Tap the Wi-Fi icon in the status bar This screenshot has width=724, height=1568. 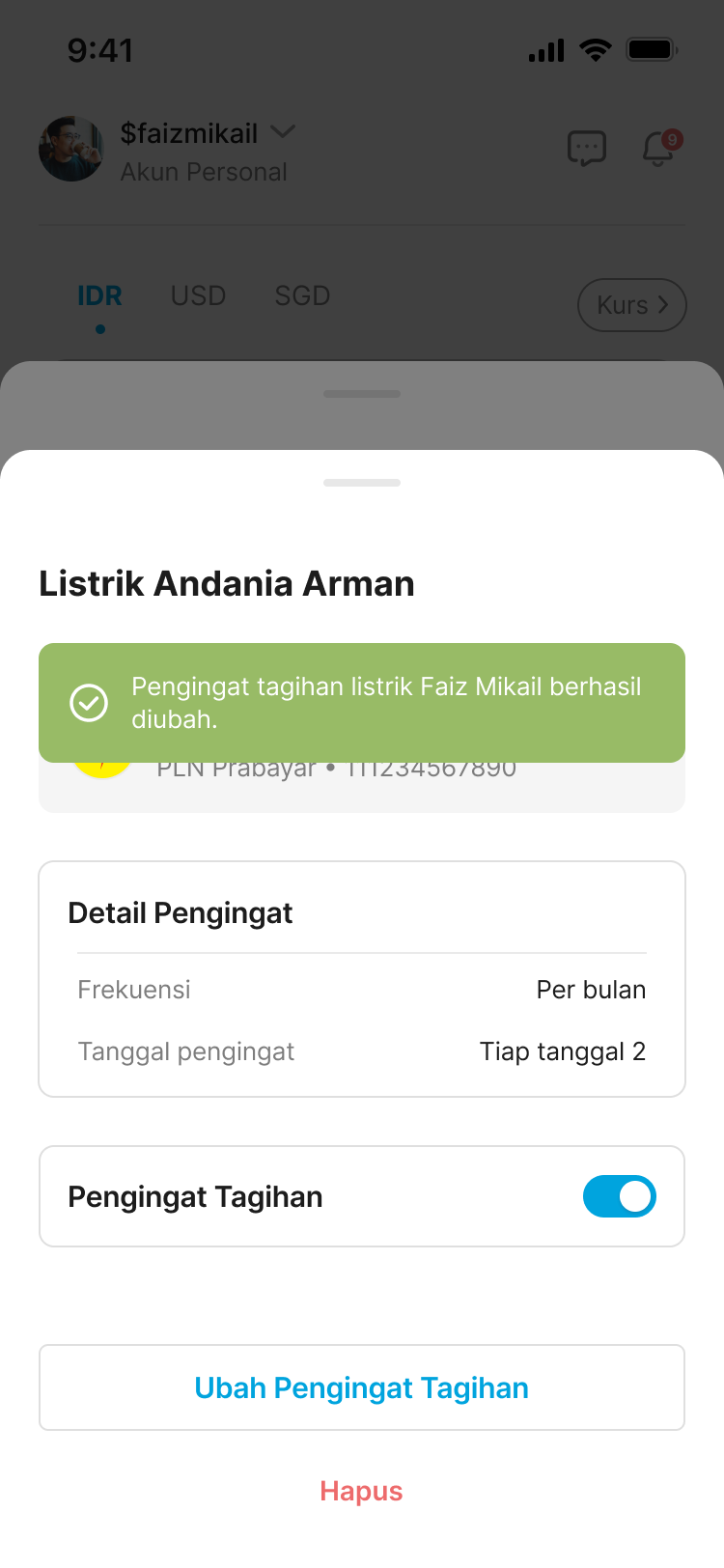595,49
